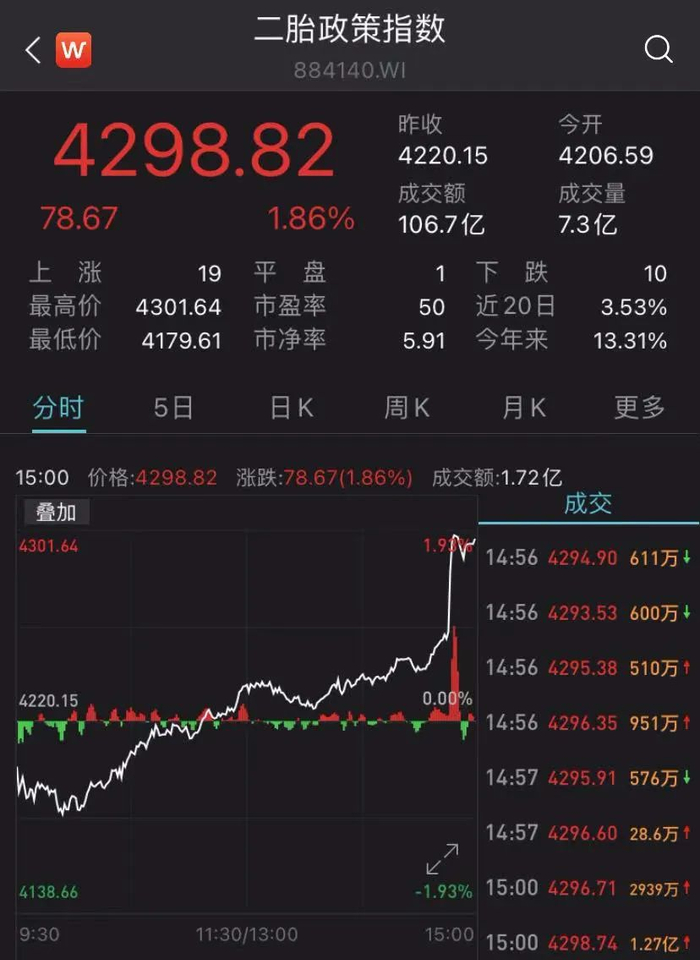Show the 月K chart tab
Viewport: 700px width, 960px height.
click(524, 408)
